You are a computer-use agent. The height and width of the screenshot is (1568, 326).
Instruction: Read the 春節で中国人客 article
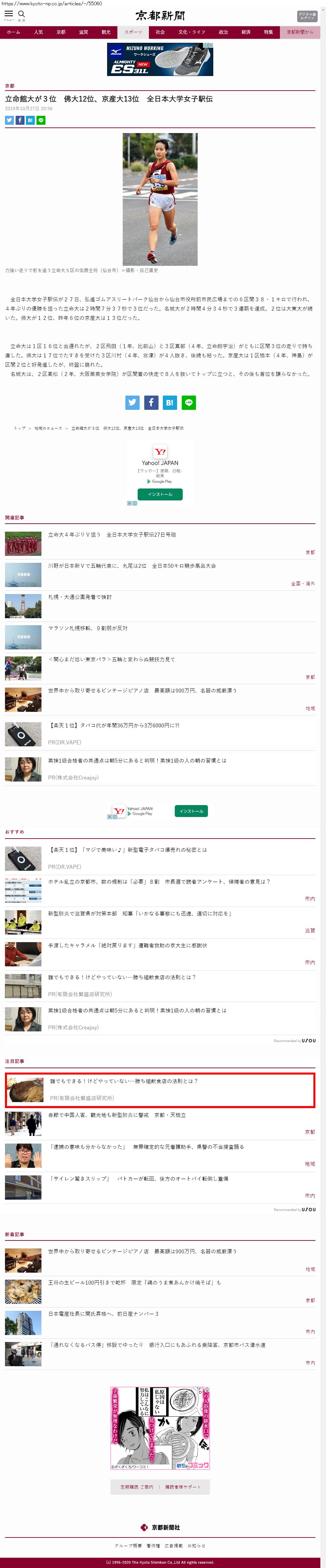click(117, 1115)
